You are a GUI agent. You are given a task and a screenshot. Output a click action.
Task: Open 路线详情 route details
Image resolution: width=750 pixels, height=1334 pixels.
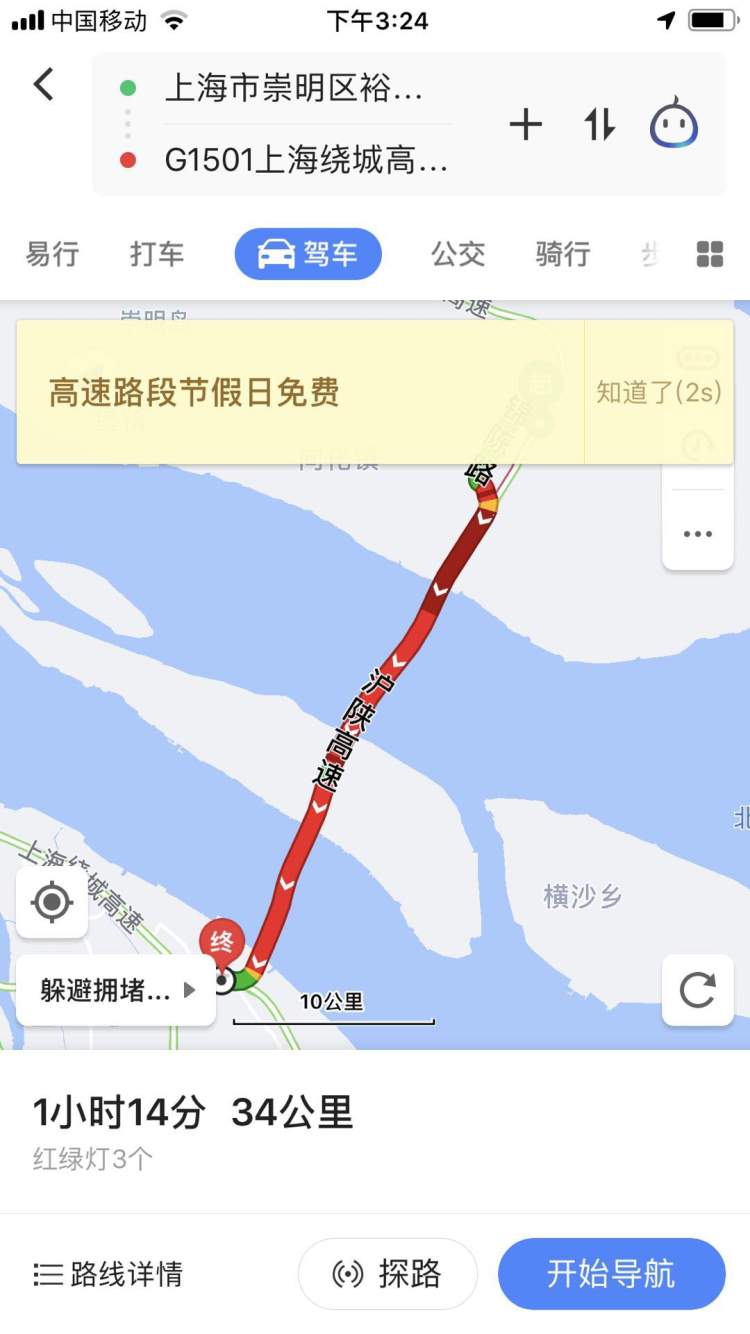[x=108, y=1274]
